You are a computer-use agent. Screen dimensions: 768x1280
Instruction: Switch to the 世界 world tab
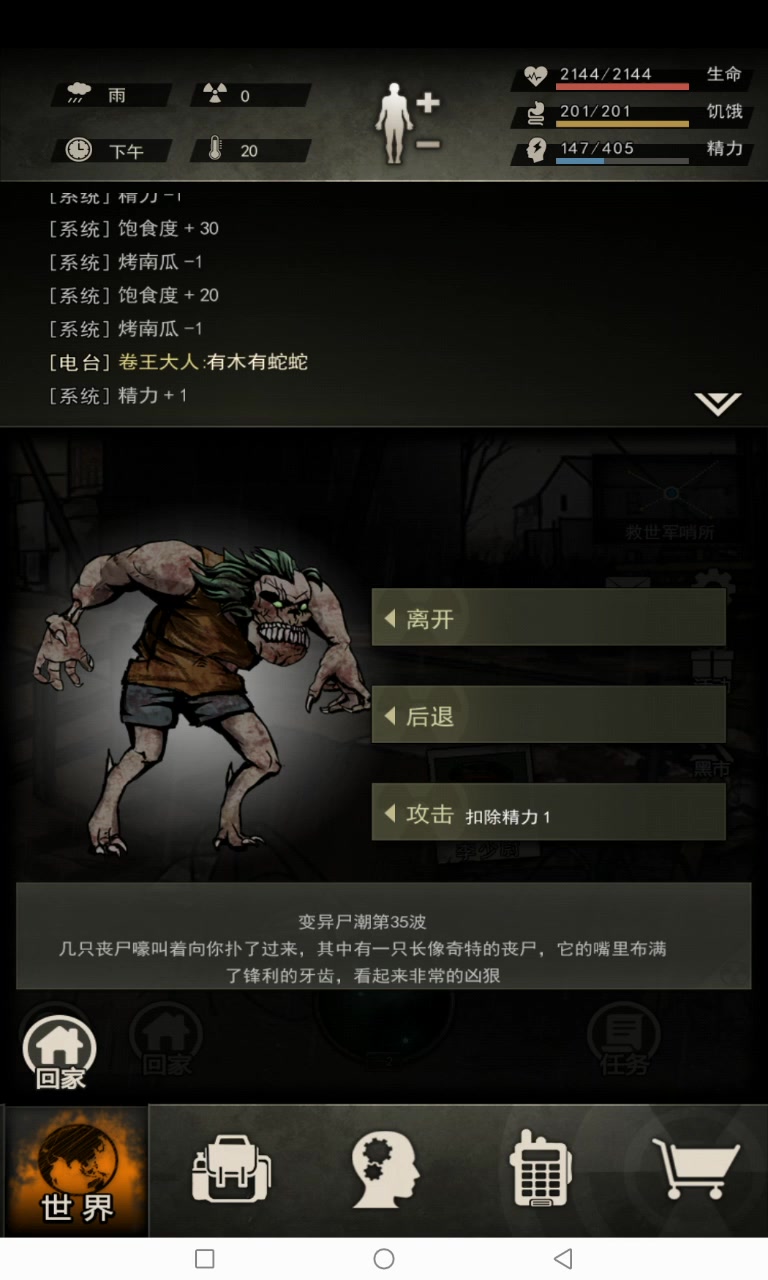click(77, 1171)
